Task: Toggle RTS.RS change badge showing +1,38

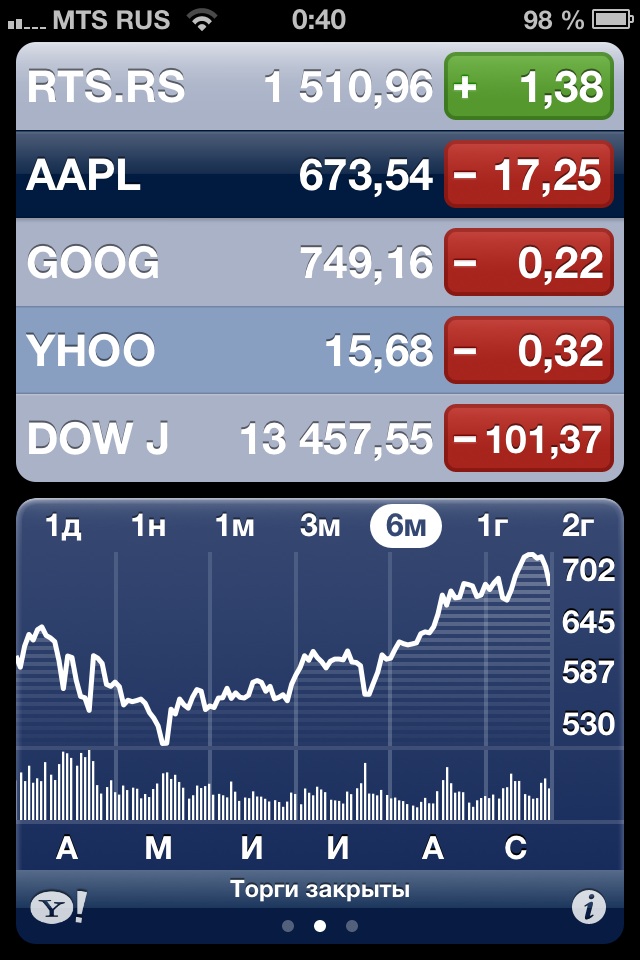Action: click(527, 88)
